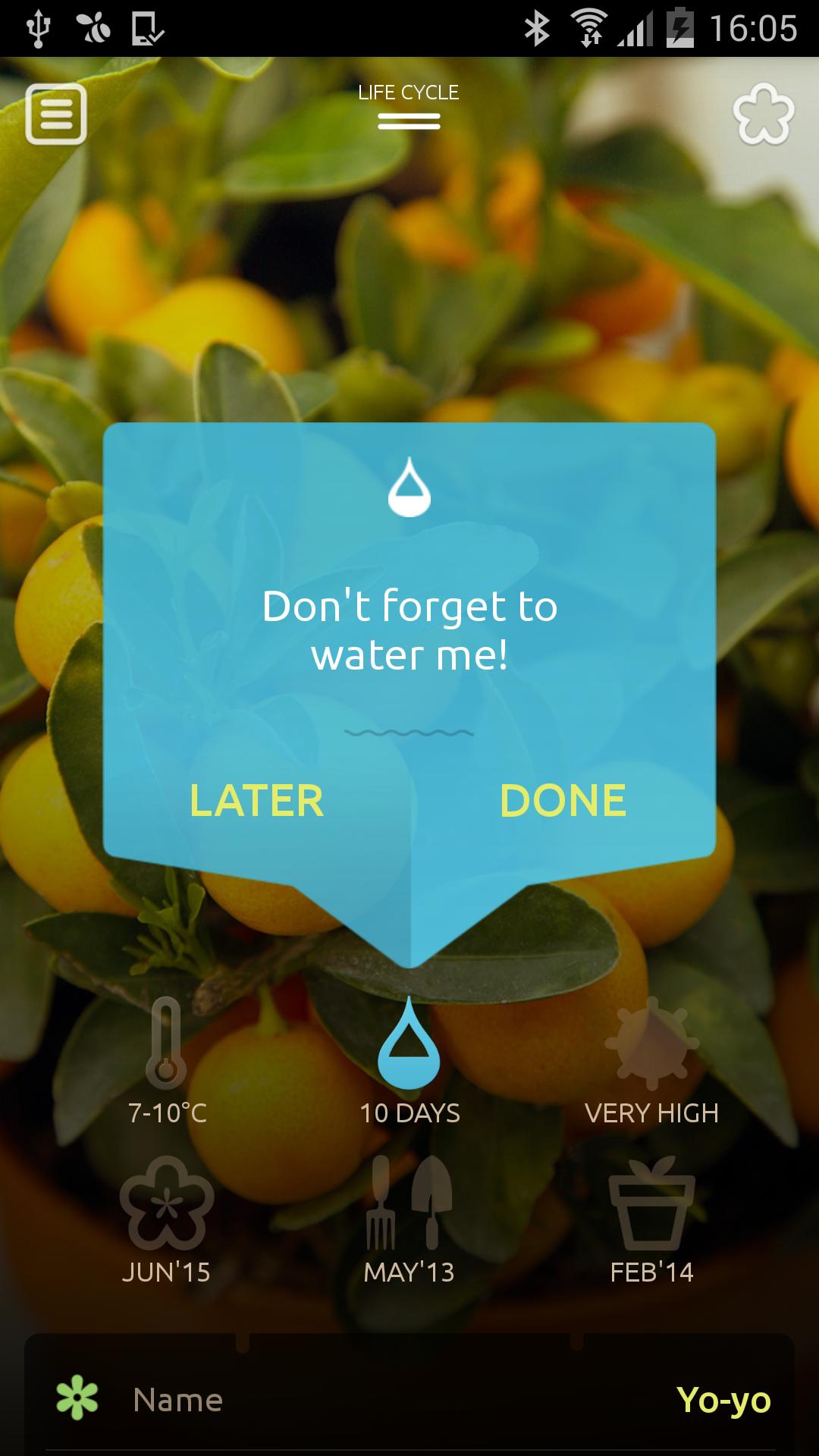Pull down the LIFE CYCLE double-line handle
Image resolution: width=819 pixels, height=1456 pixels.
(x=409, y=119)
